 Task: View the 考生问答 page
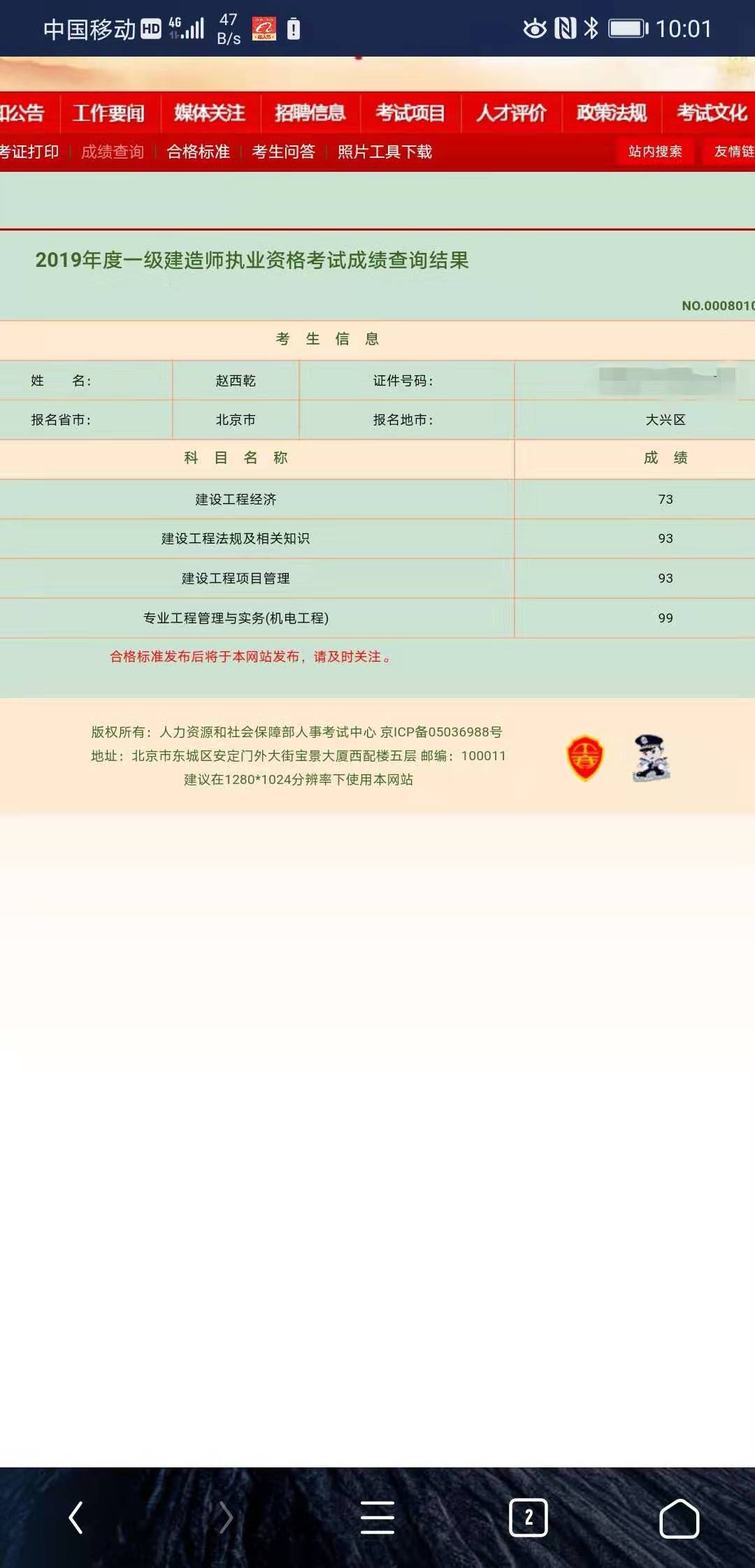click(x=283, y=152)
